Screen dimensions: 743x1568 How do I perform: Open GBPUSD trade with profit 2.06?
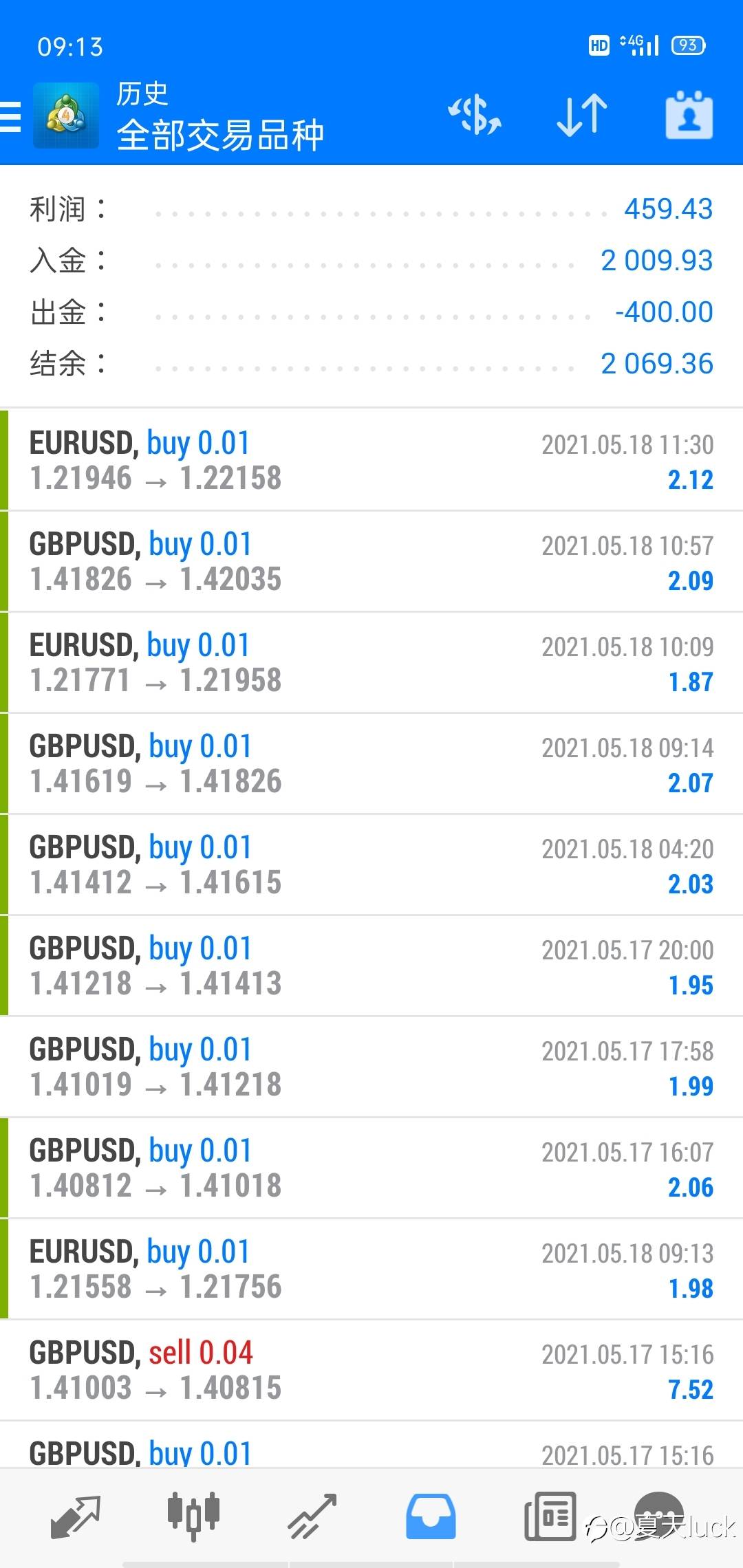371,1168
